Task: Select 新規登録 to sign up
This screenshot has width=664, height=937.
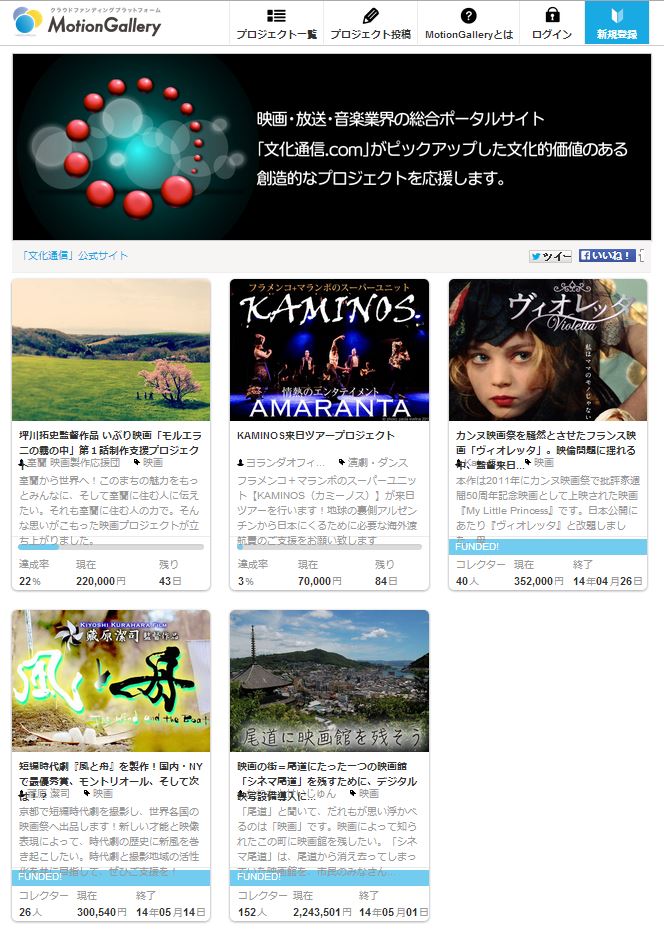Action: click(616, 23)
